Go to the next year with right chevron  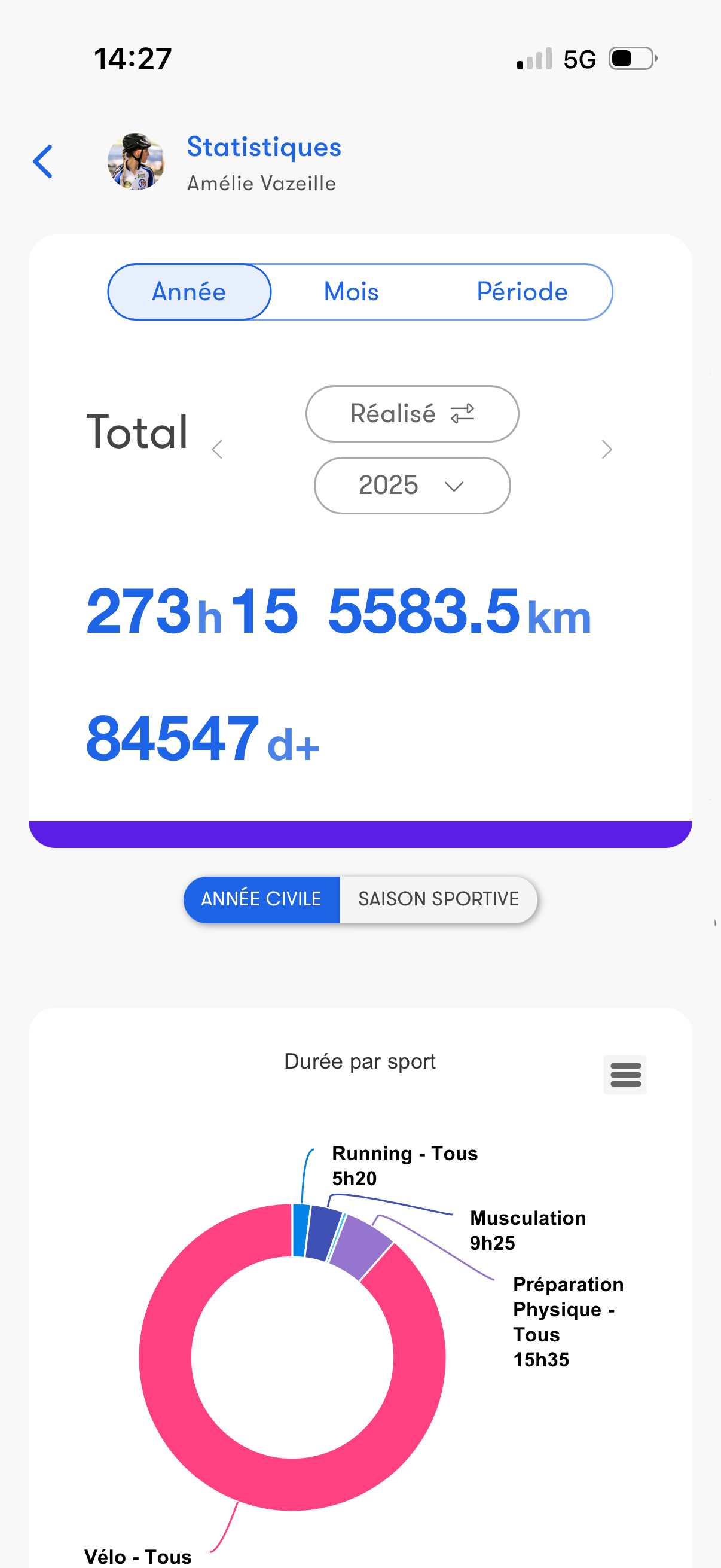pos(606,450)
